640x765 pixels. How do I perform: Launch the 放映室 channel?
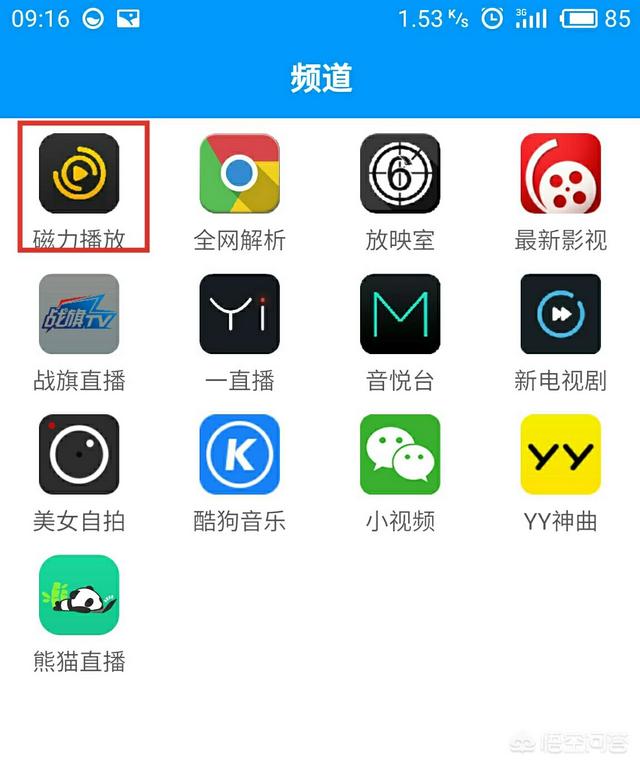point(400,174)
